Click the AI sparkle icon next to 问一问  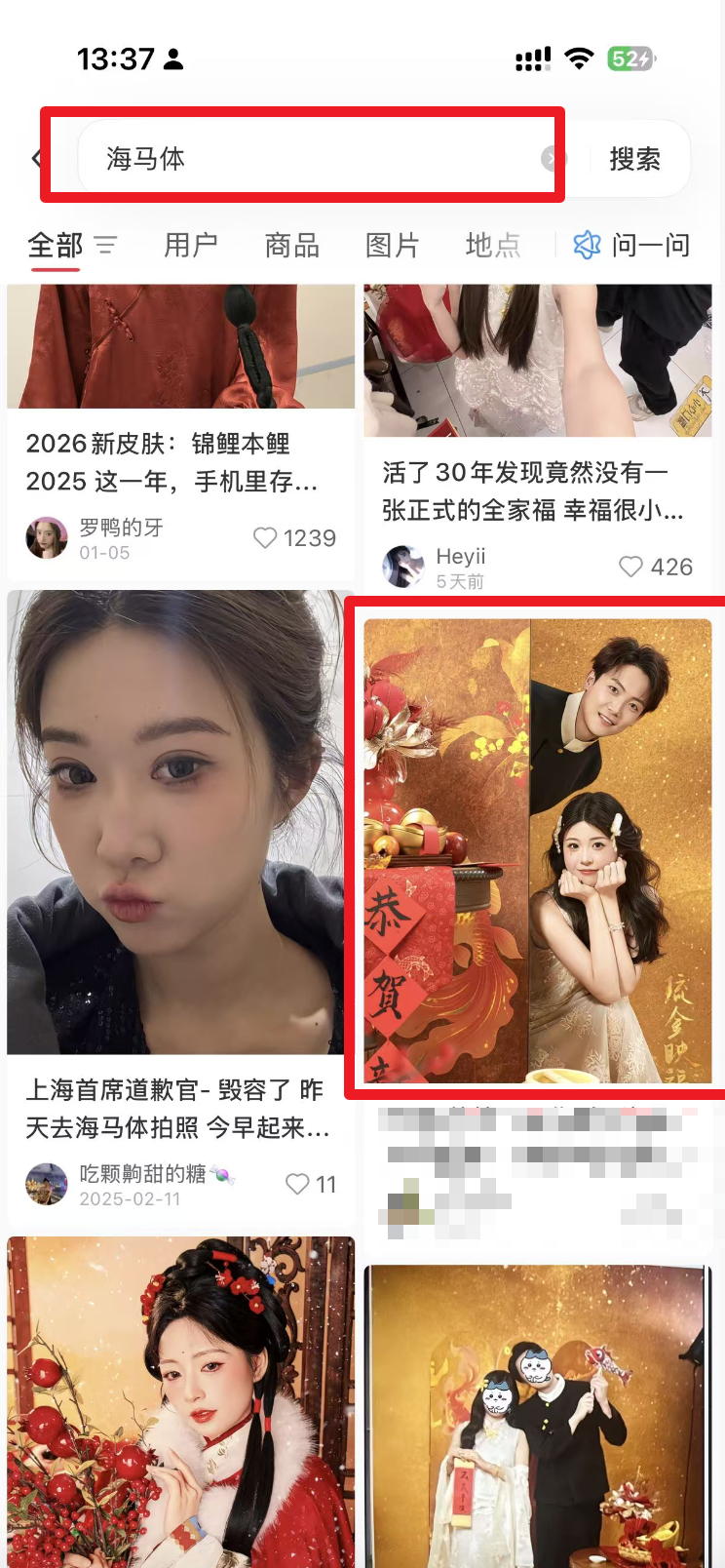click(x=585, y=245)
